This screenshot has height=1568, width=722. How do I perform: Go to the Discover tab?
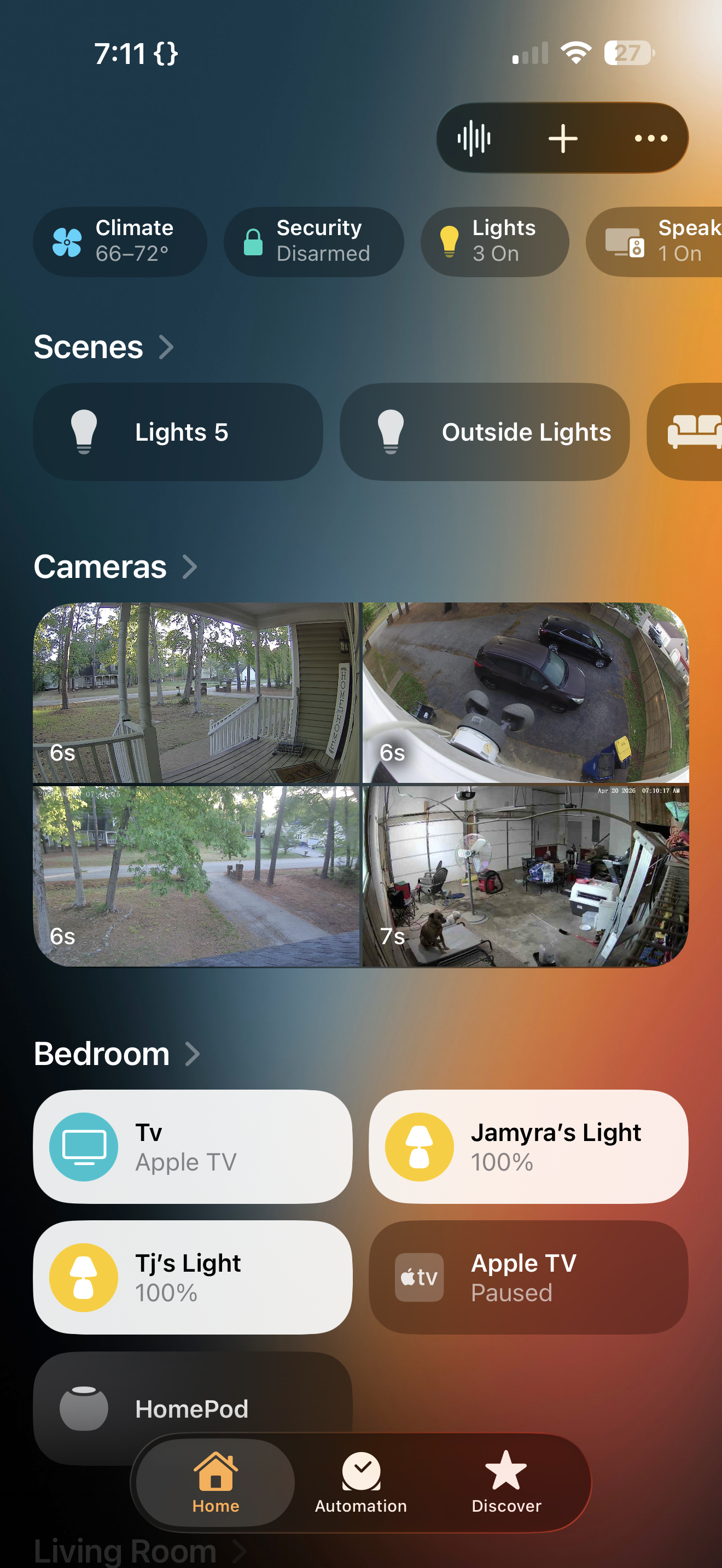click(506, 1483)
